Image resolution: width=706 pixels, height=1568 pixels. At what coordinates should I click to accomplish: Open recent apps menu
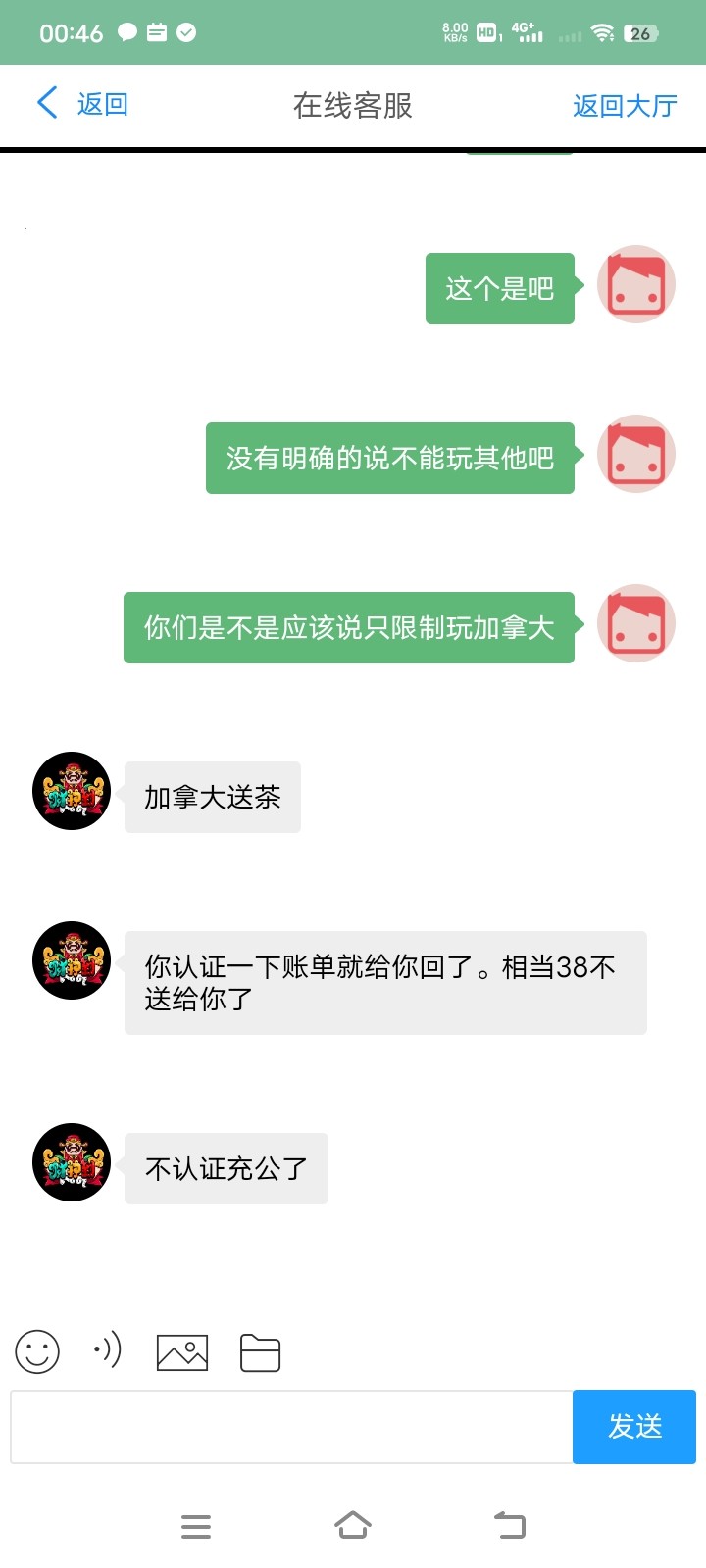(x=196, y=1526)
